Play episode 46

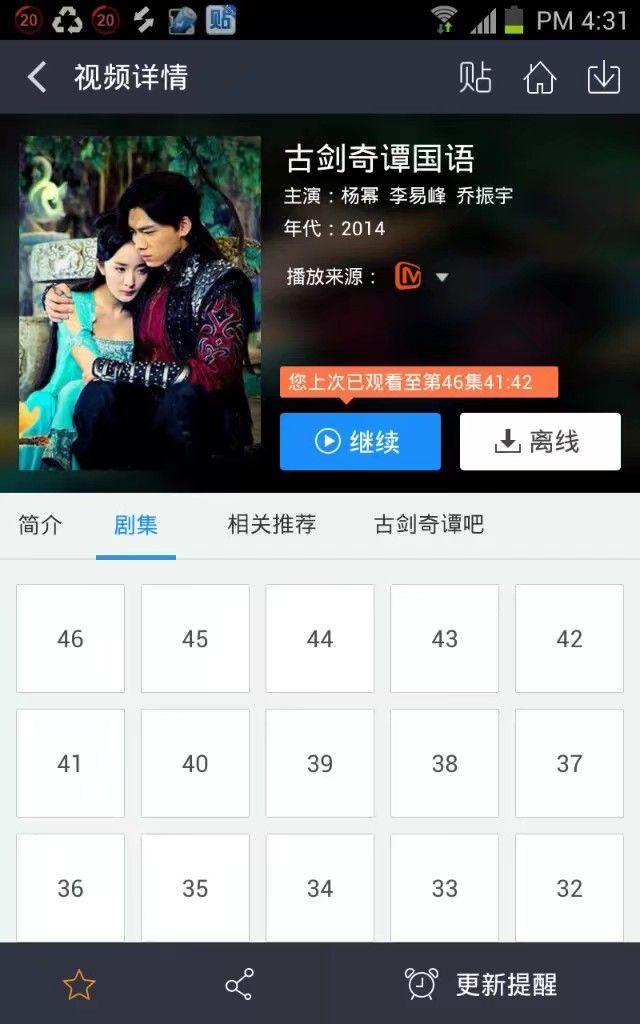click(70, 639)
